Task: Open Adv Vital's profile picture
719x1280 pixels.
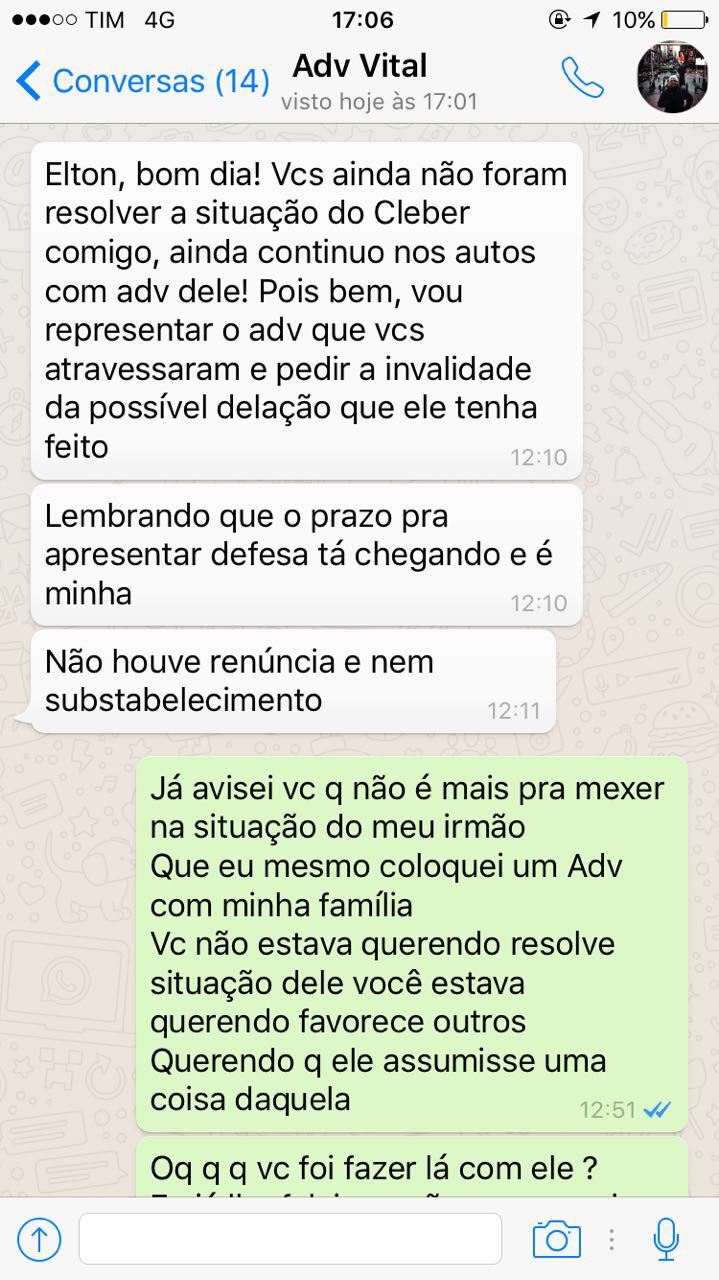Action: point(673,78)
